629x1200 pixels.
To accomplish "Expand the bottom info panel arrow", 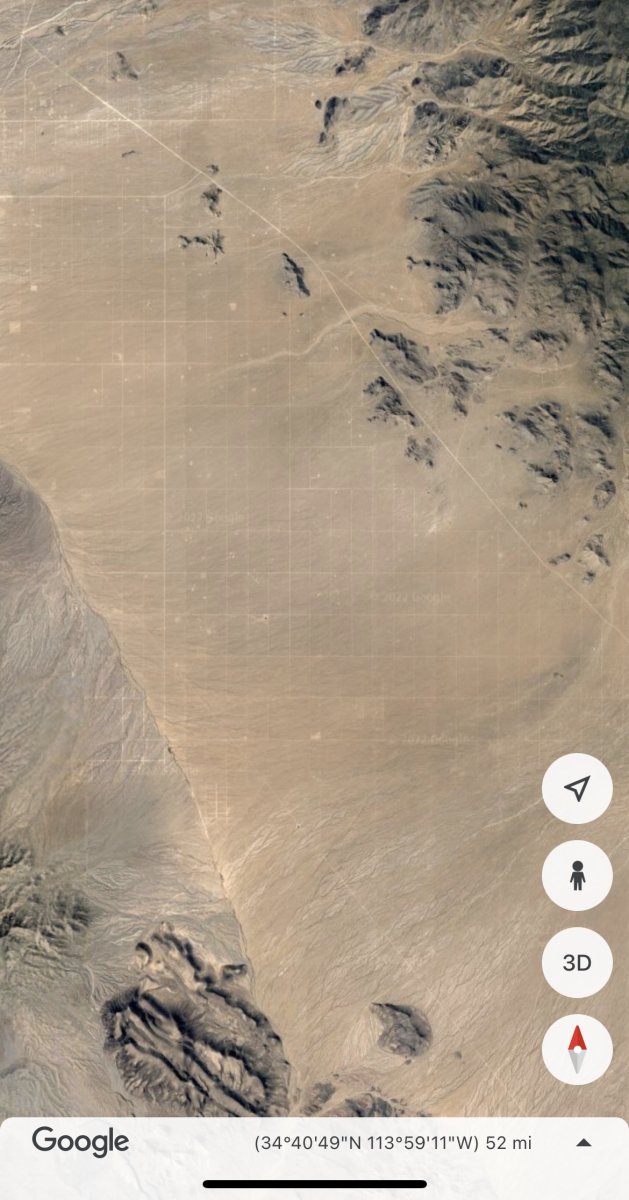I will (584, 1143).
